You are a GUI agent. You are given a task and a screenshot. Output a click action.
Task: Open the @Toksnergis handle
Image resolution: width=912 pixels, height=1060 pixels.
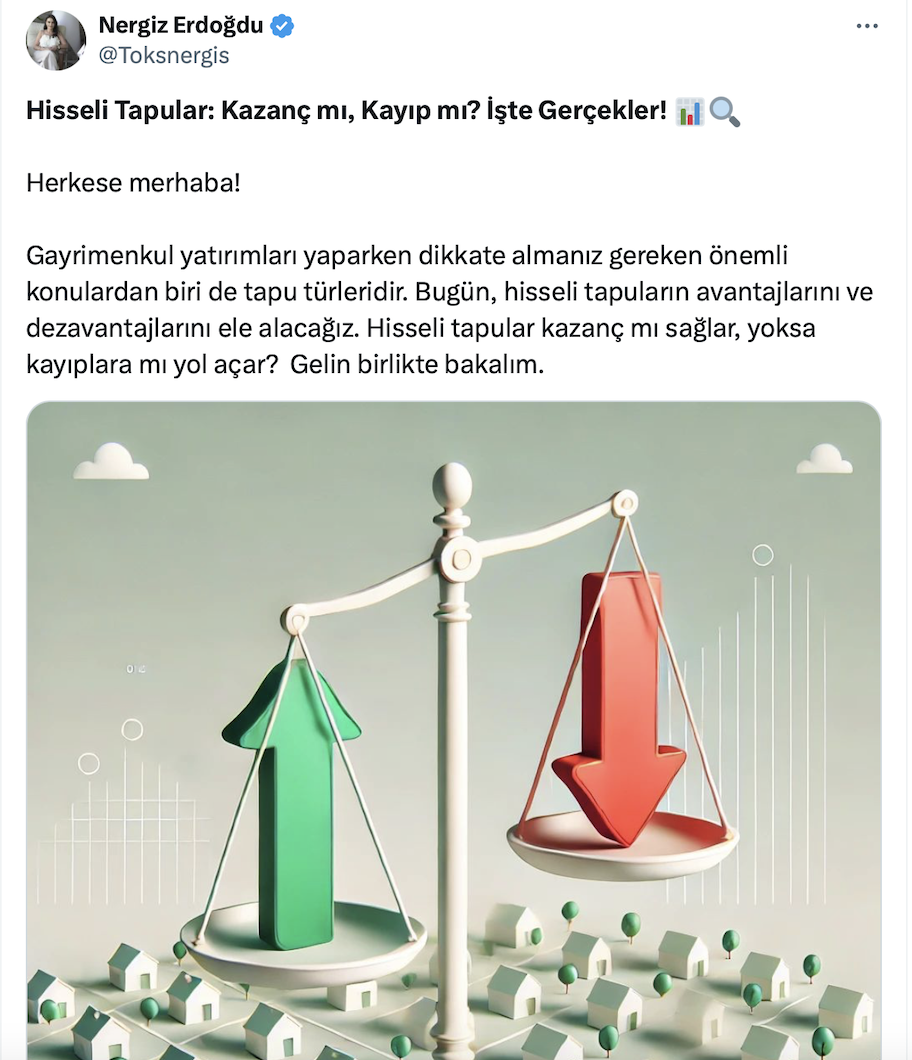click(x=163, y=56)
